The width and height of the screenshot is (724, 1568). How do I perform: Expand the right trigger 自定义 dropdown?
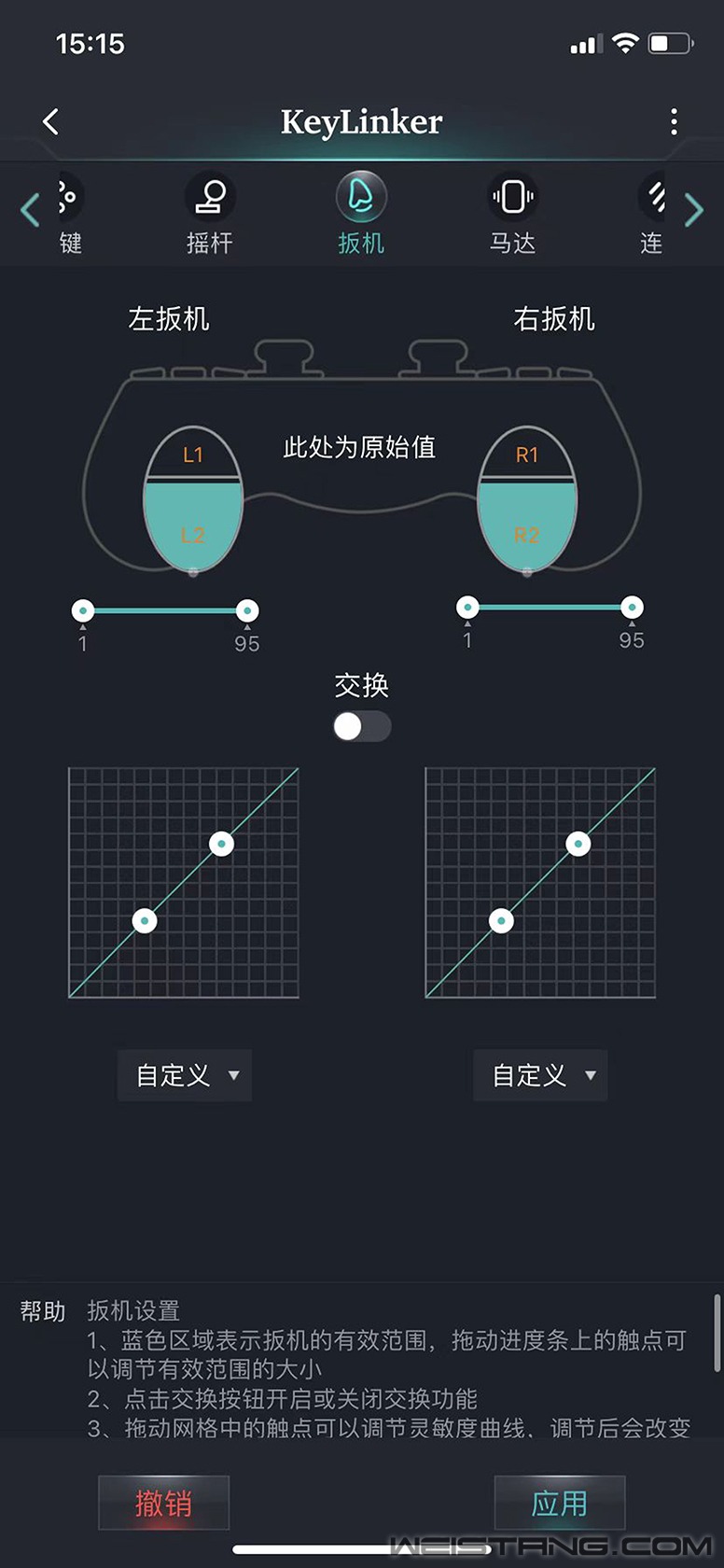541,1075
